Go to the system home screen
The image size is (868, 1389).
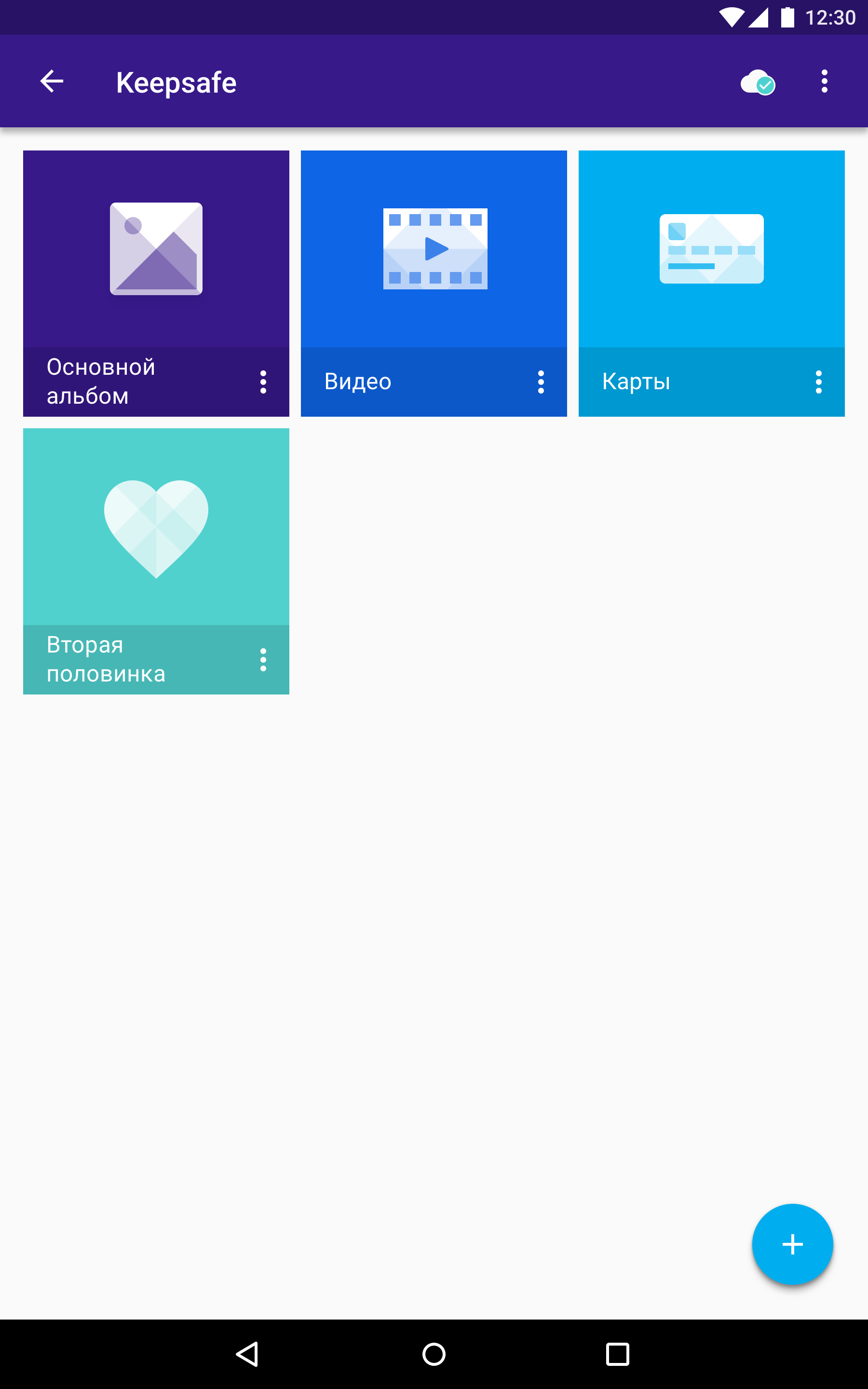coord(434,1355)
